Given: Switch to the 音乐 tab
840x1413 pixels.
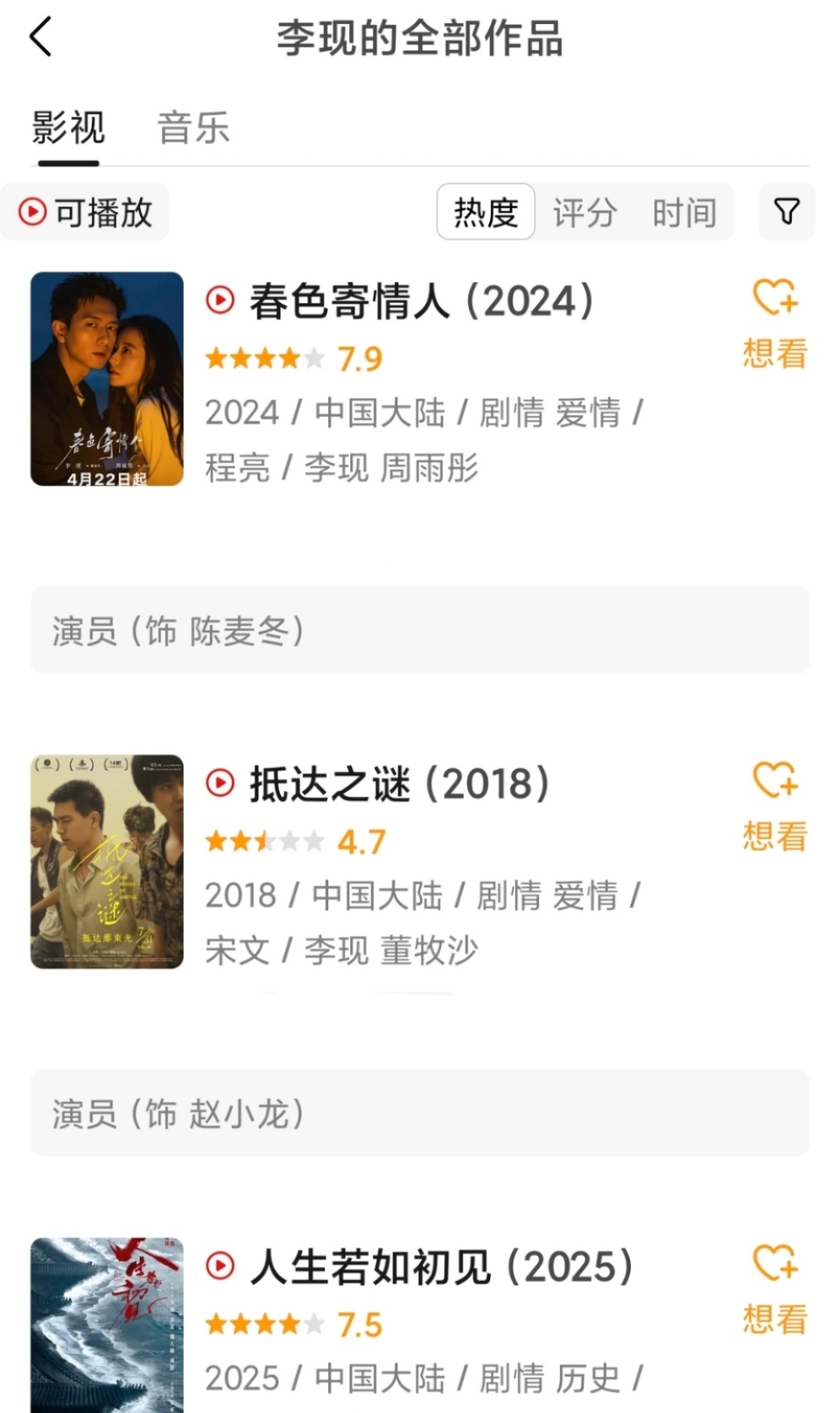Looking at the screenshot, I should 193,127.
